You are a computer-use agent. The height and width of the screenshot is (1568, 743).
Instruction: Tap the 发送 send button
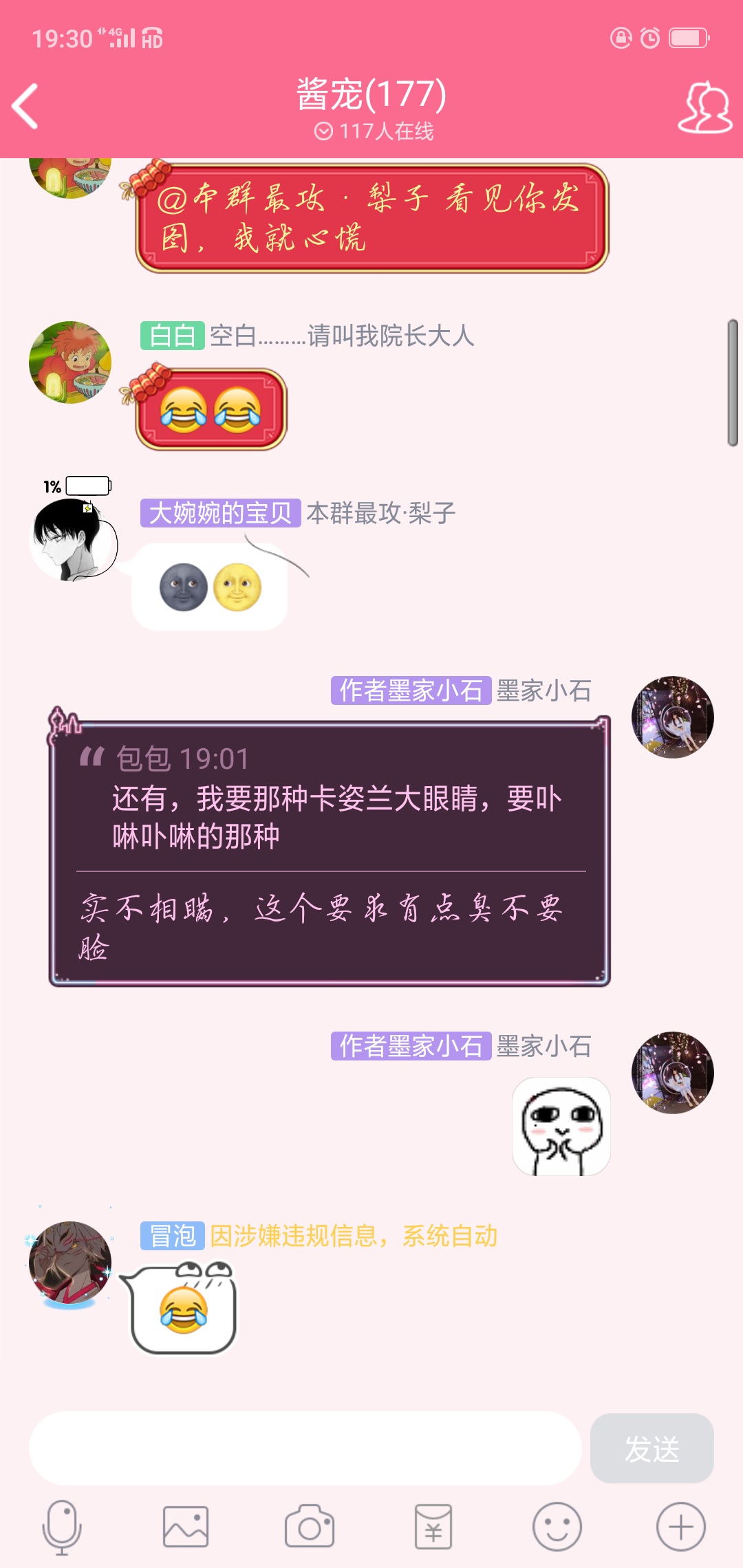point(652,1448)
